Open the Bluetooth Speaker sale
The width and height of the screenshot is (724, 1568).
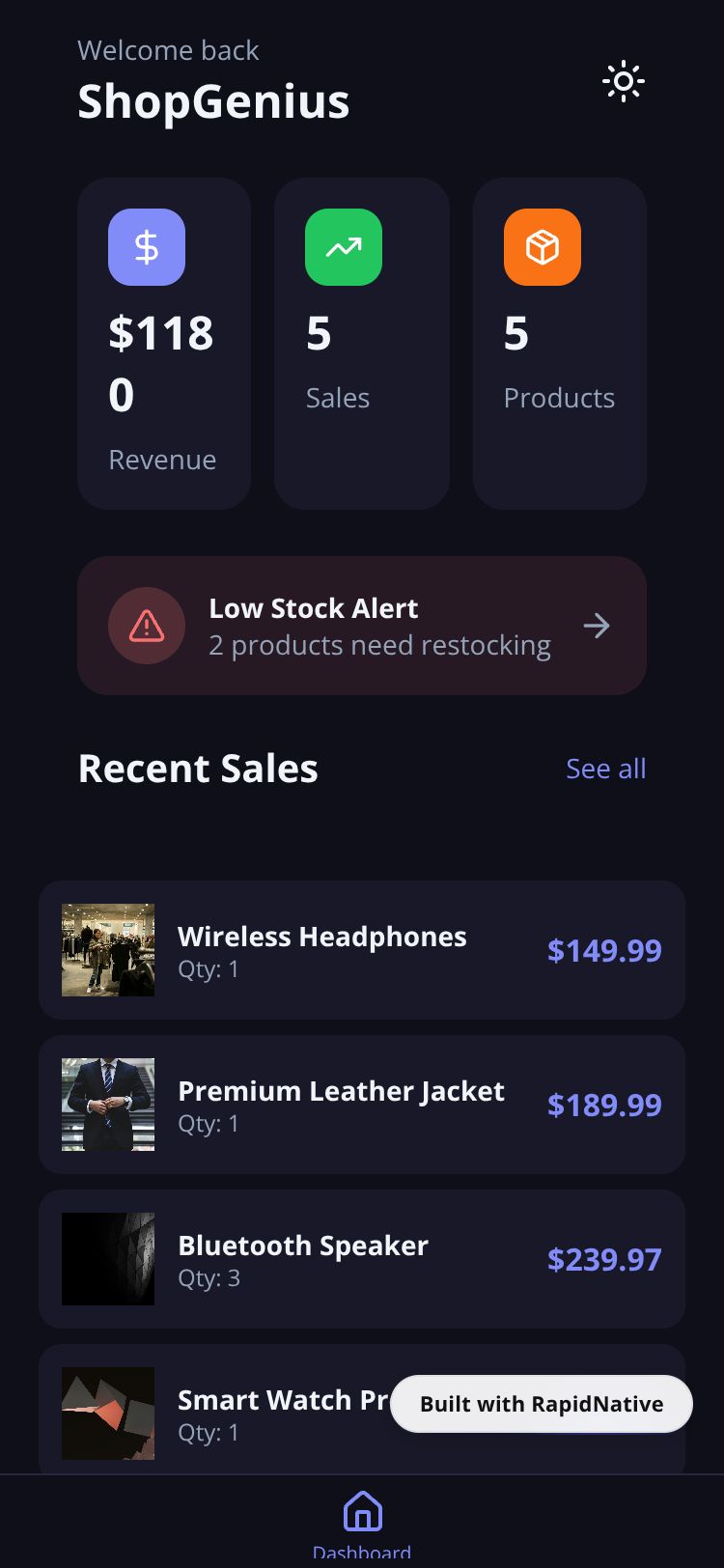[361, 1259]
